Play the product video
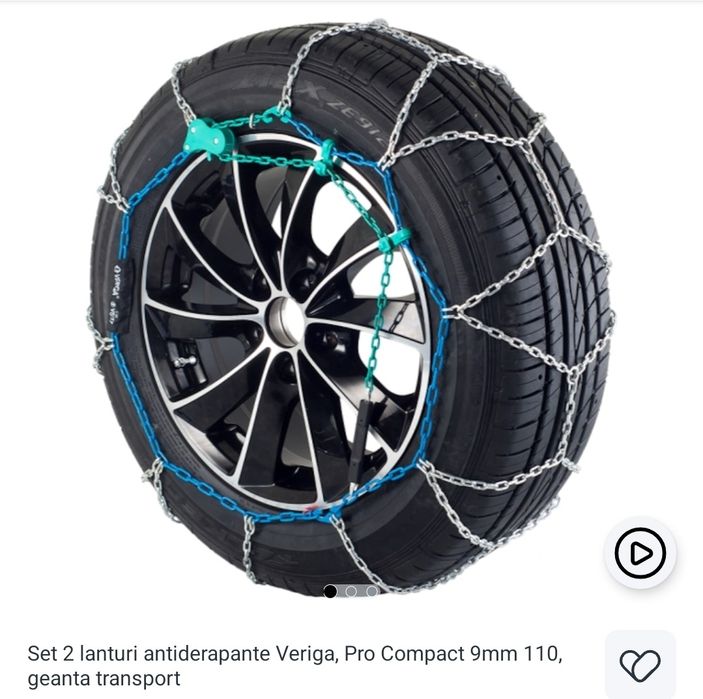 [640, 552]
